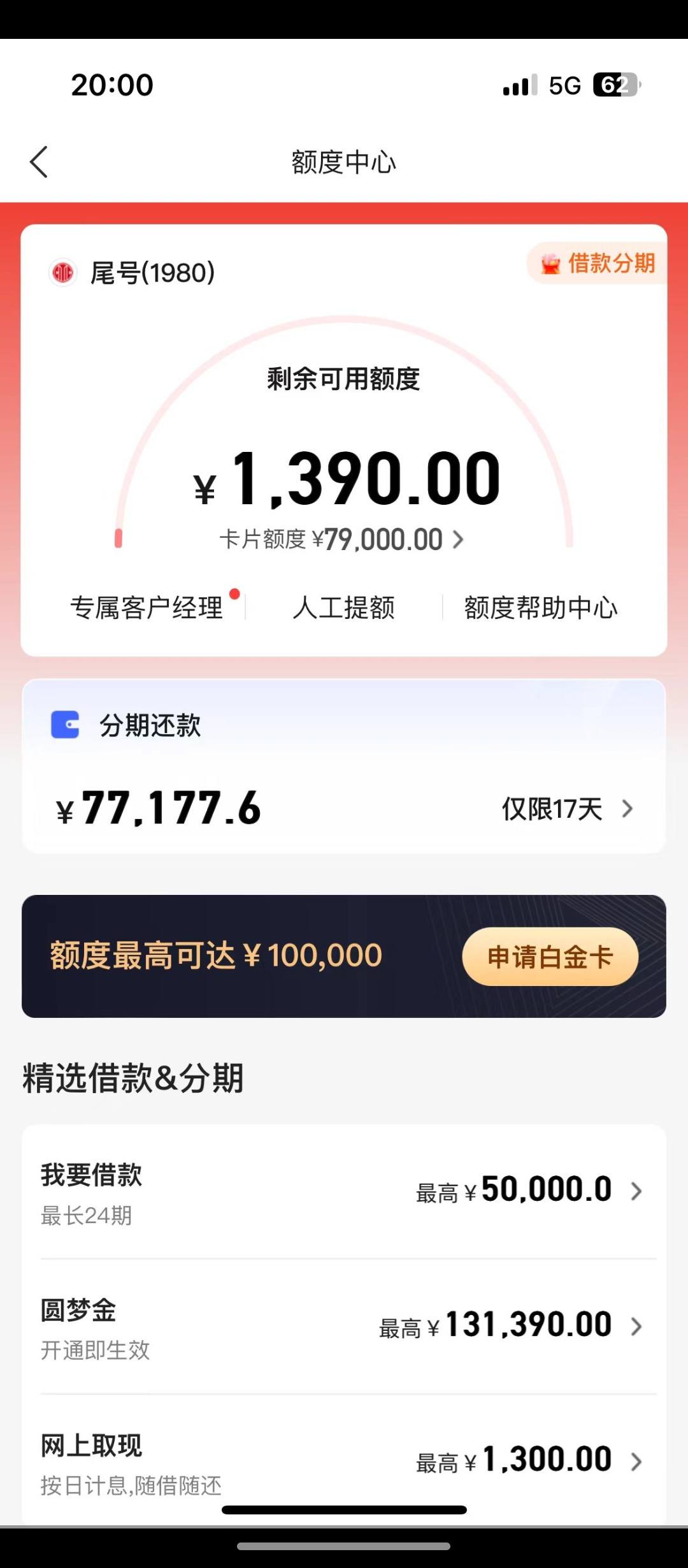The width and height of the screenshot is (688, 1568).
Task: Click the blue wallet icon beside 分期还款
Action: click(x=66, y=727)
